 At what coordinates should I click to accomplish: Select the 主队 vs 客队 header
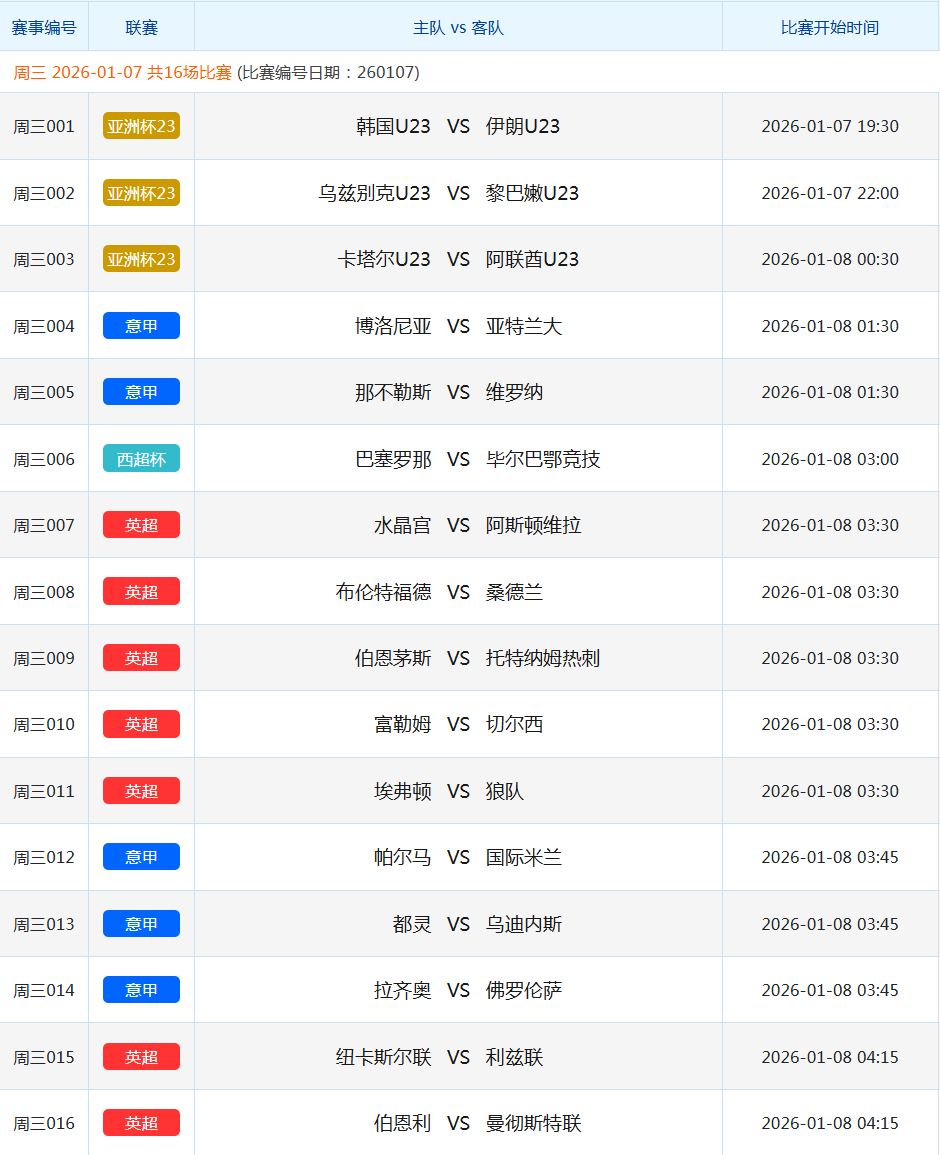point(455,27)
